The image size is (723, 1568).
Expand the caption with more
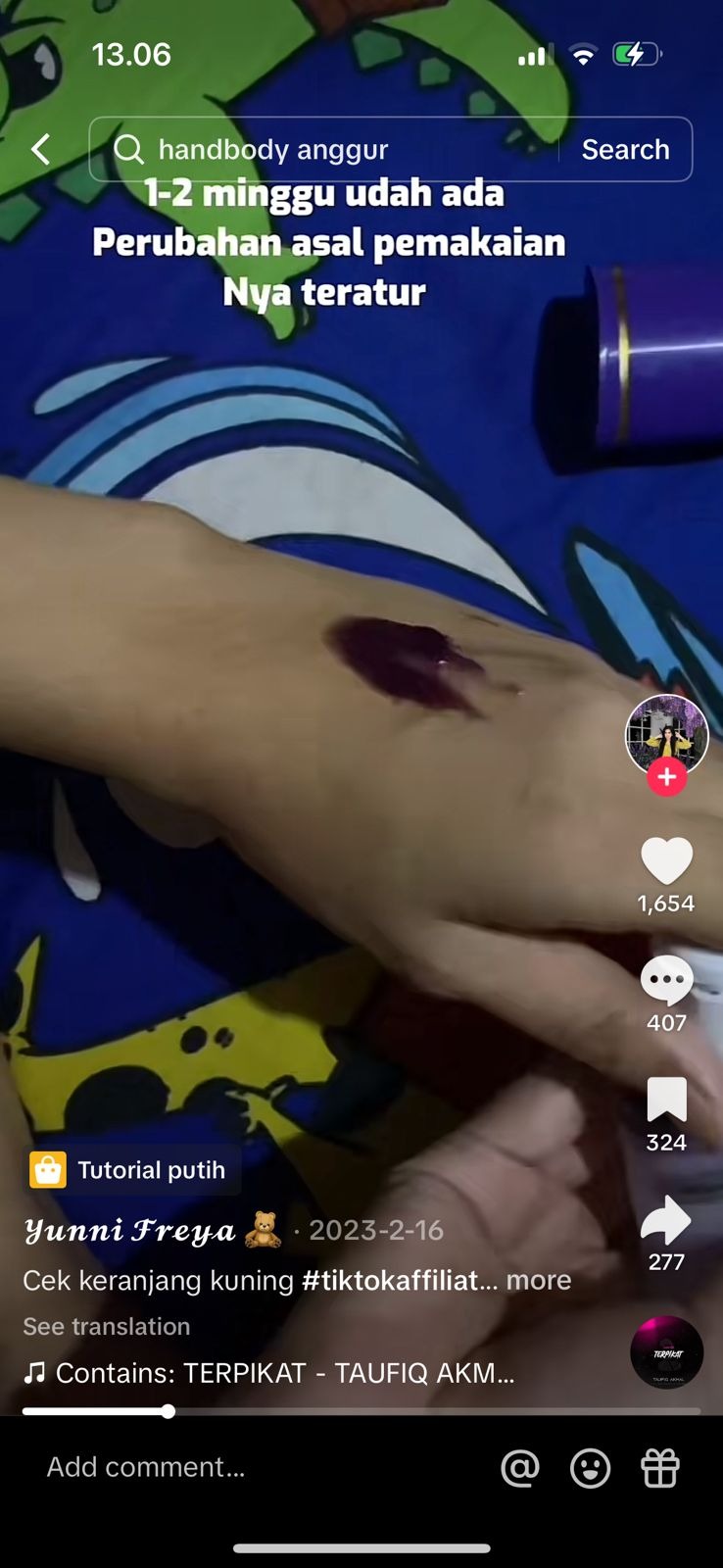539,1280
